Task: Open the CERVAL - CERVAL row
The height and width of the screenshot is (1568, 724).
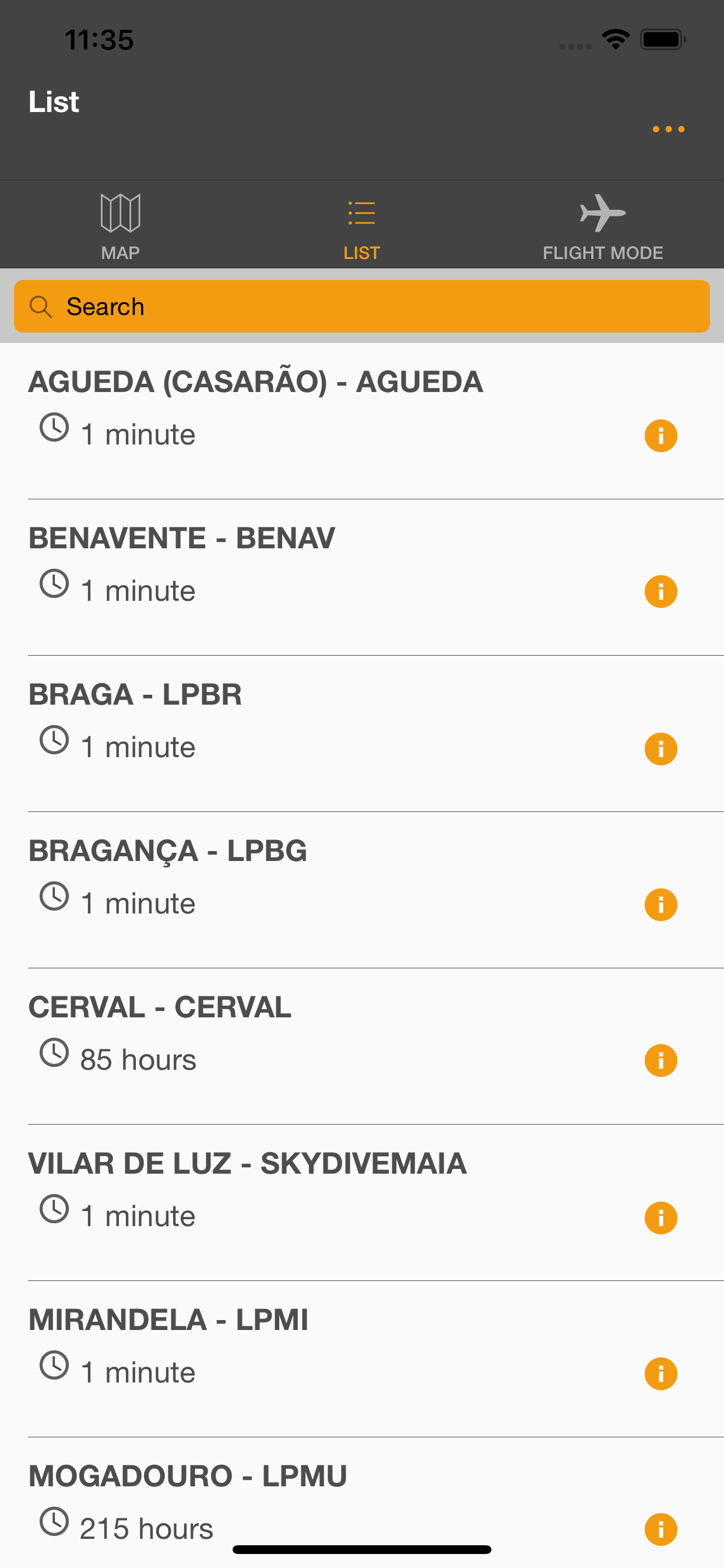Action: (304, 1033)
